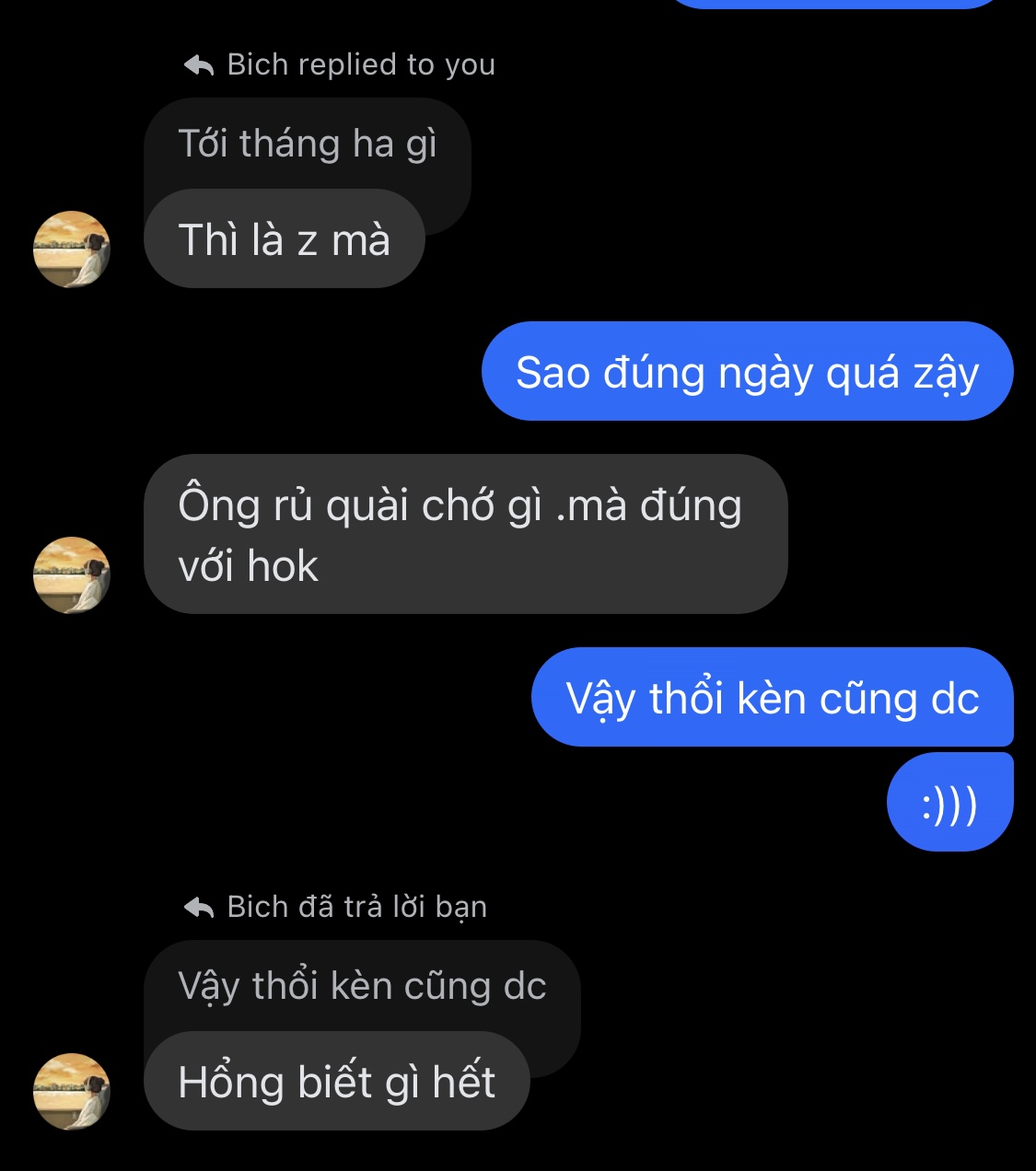Open Bich's profile picture next to "Ông rủ quài" message
This screenshot has width=1036, height=1171.
(72, 574)
